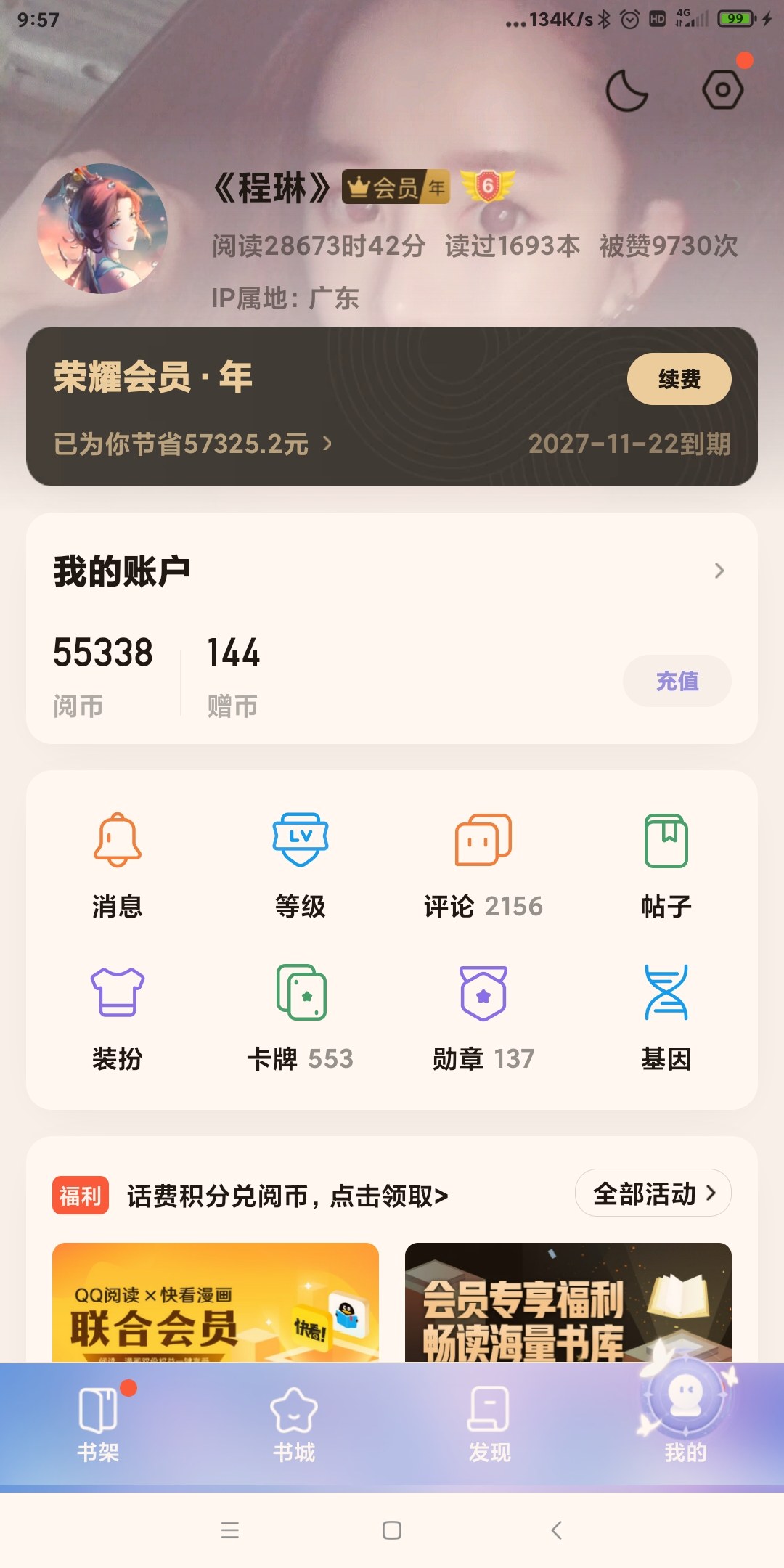784x1568 pixels.
Task: Tap the 续费 renew button
Action: [x=679, y=379]
